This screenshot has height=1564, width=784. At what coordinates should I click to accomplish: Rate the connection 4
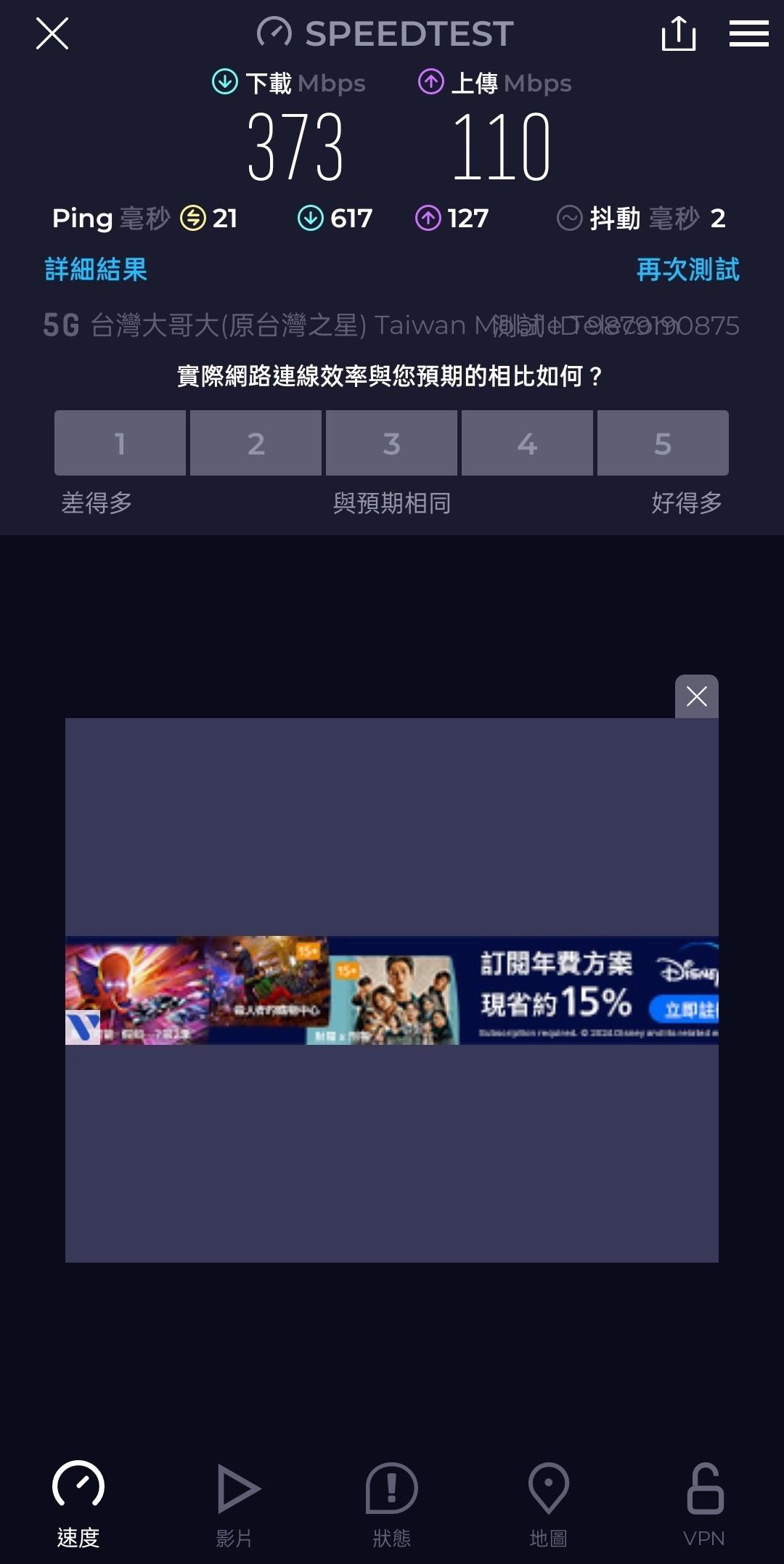[x=527, y=443]
